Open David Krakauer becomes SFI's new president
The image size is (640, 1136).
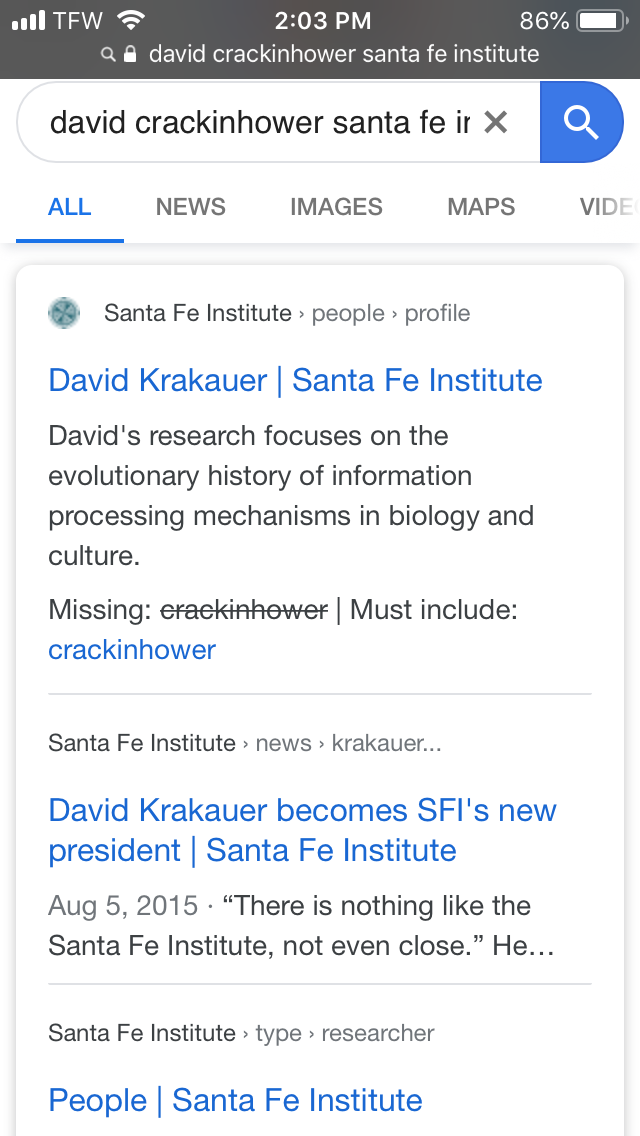[302, 830]
